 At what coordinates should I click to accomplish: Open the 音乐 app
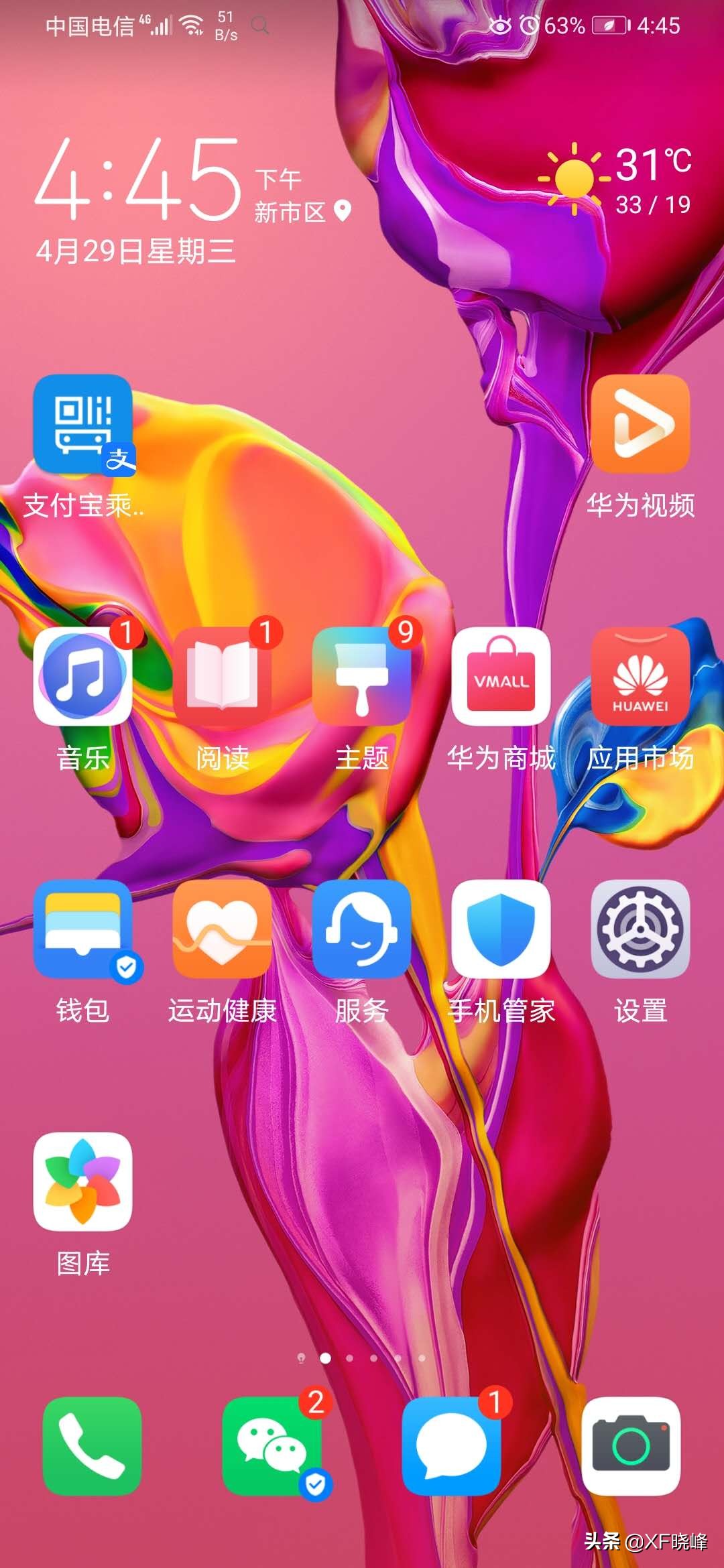coord(83,677)
